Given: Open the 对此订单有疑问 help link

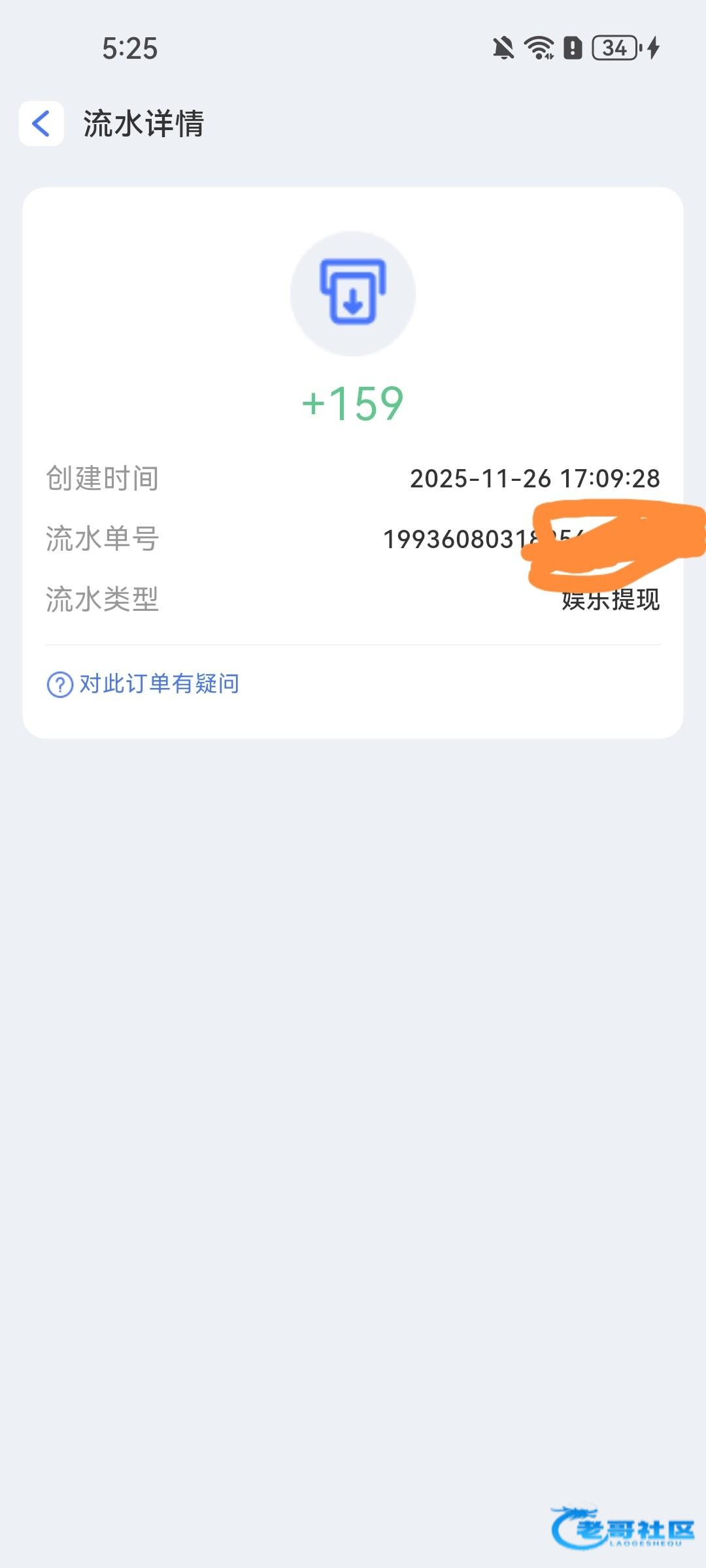Looking at the screenshot, I should 143,684.
